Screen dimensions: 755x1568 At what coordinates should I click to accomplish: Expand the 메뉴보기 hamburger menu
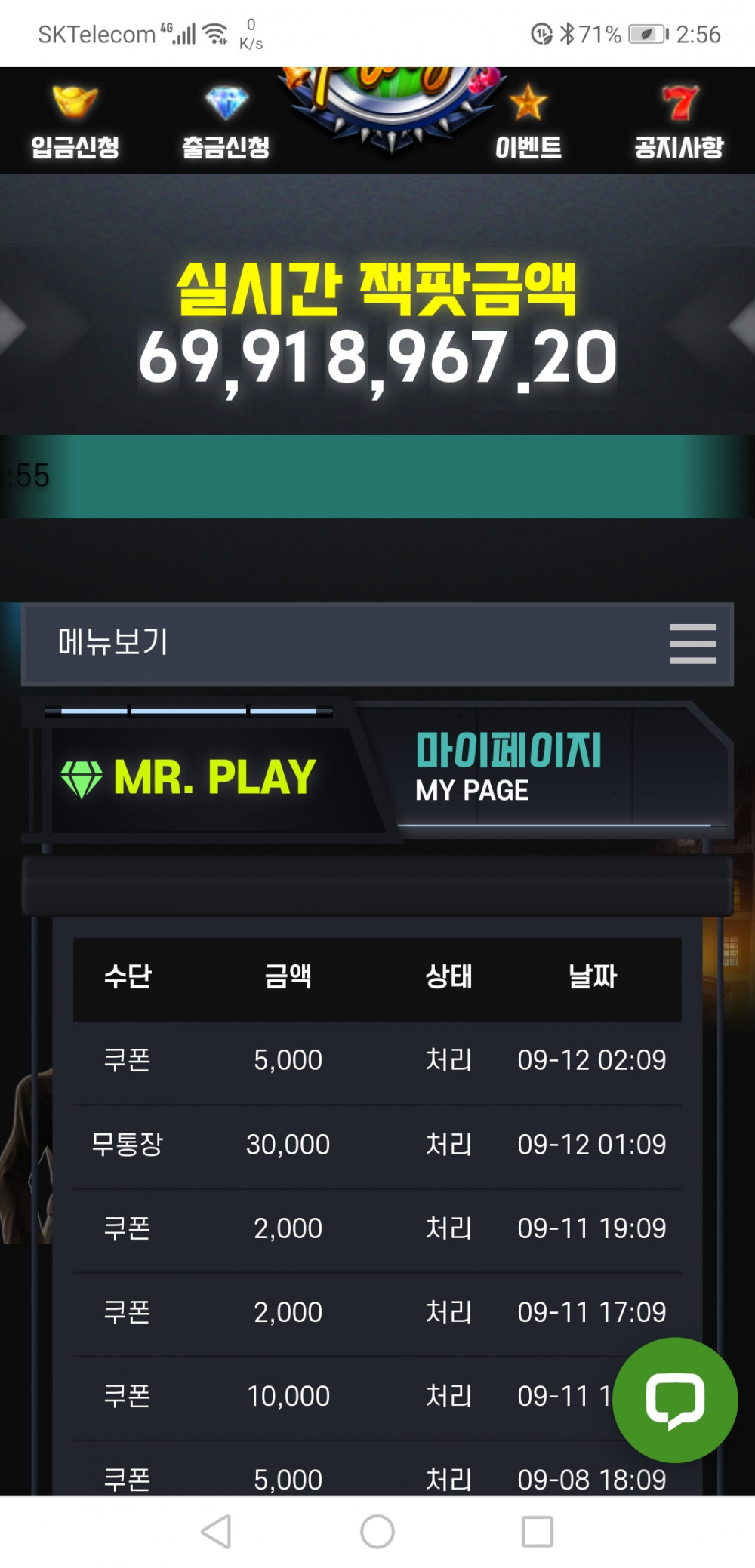point(692,644)
